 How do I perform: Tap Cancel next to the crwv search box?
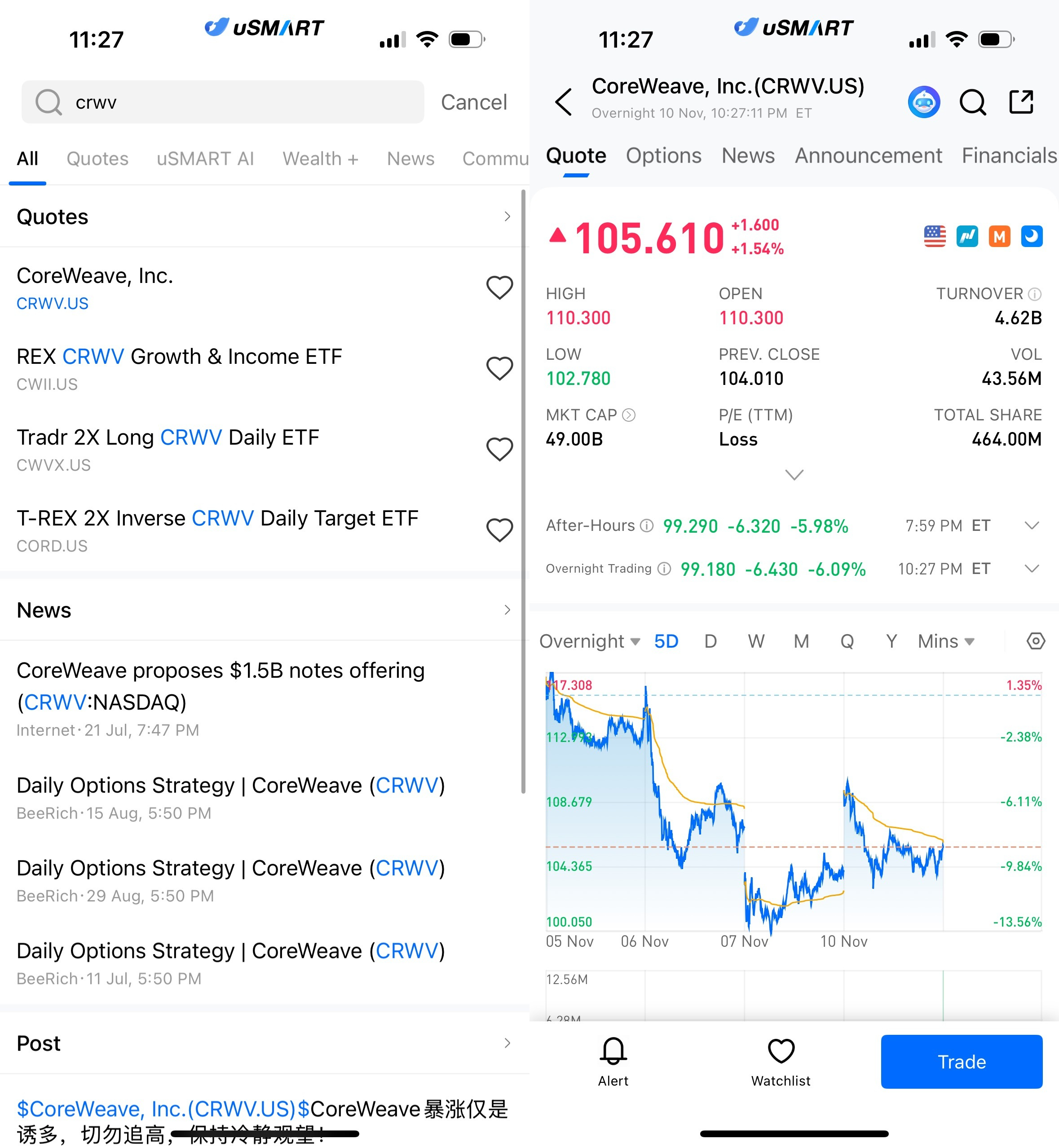tap(473, 102)
